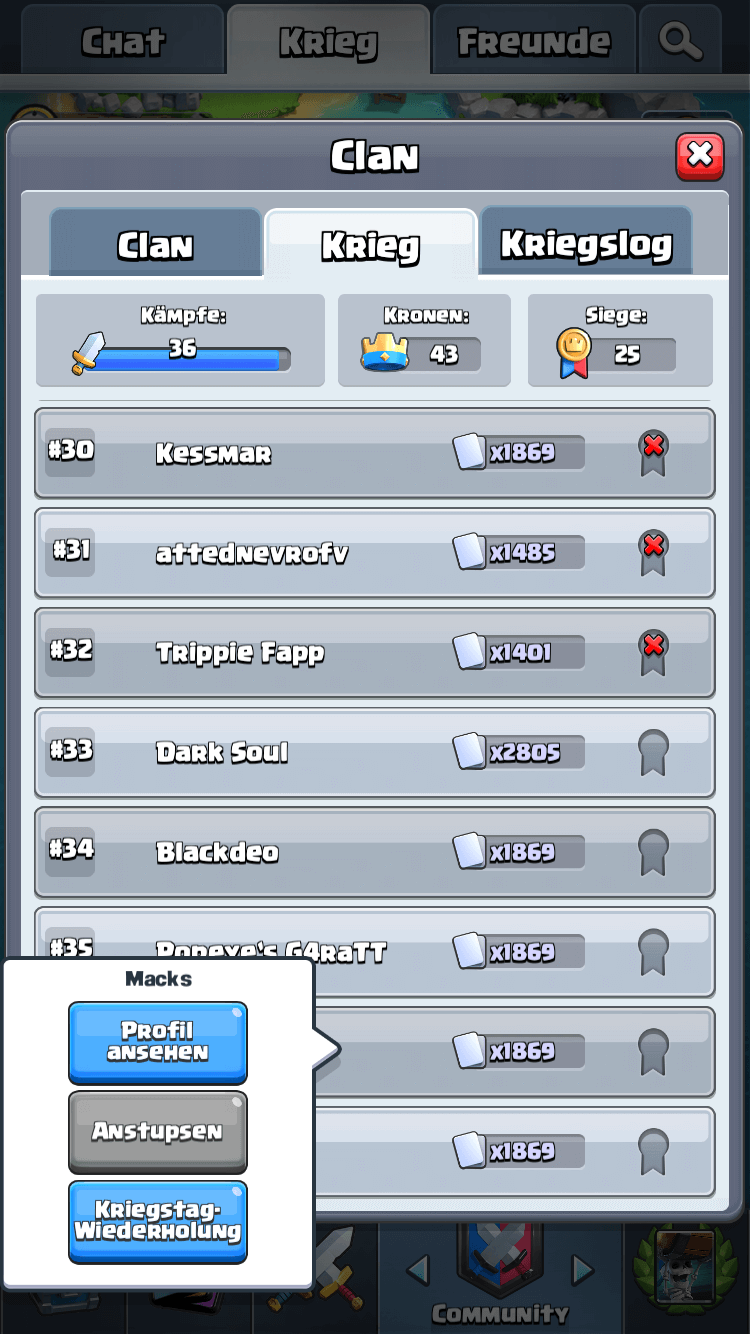Open the Trippie Fapp member row
750x1334 pixels.
point(374,653)
